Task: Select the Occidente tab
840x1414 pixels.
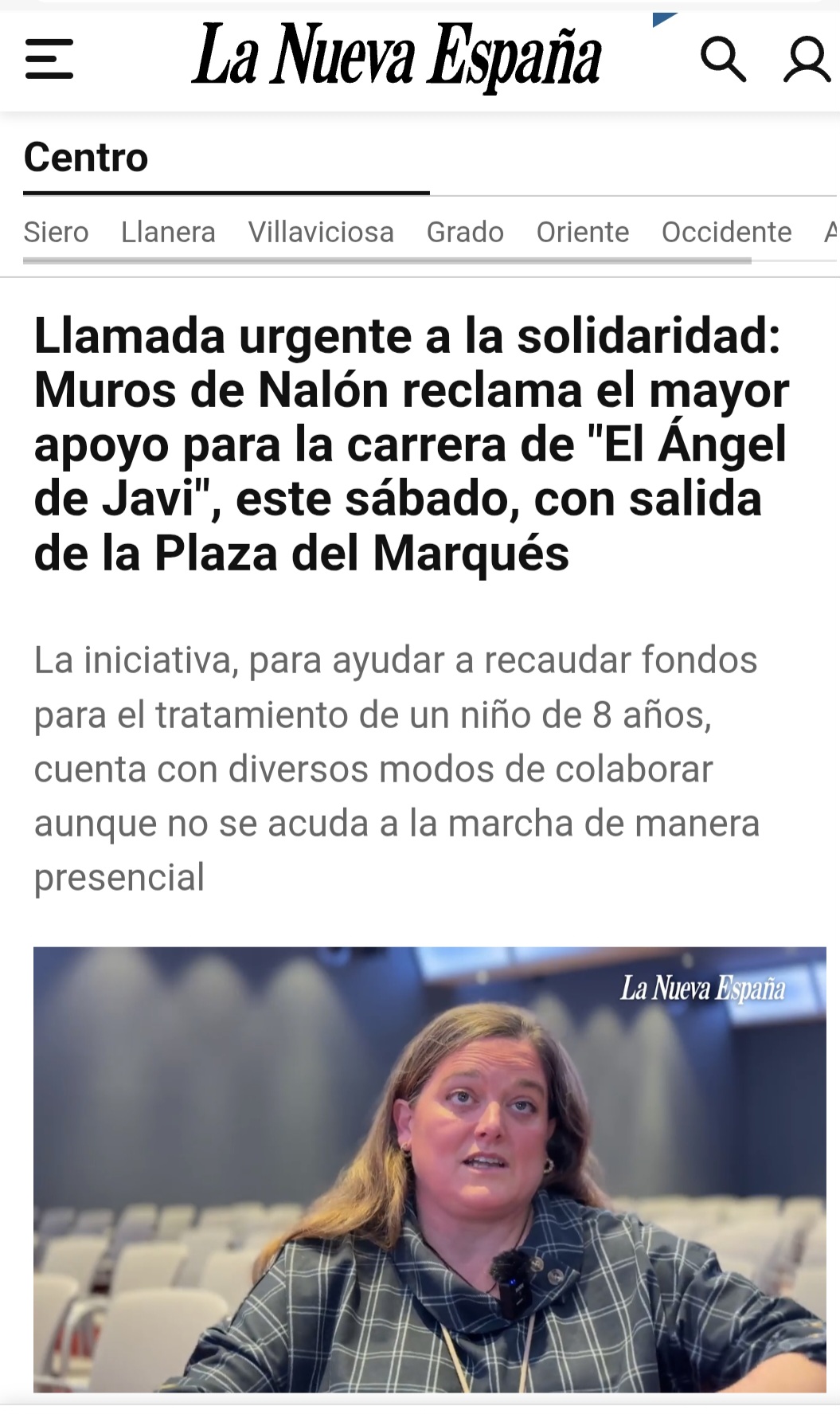Action: tap(726, 232)
